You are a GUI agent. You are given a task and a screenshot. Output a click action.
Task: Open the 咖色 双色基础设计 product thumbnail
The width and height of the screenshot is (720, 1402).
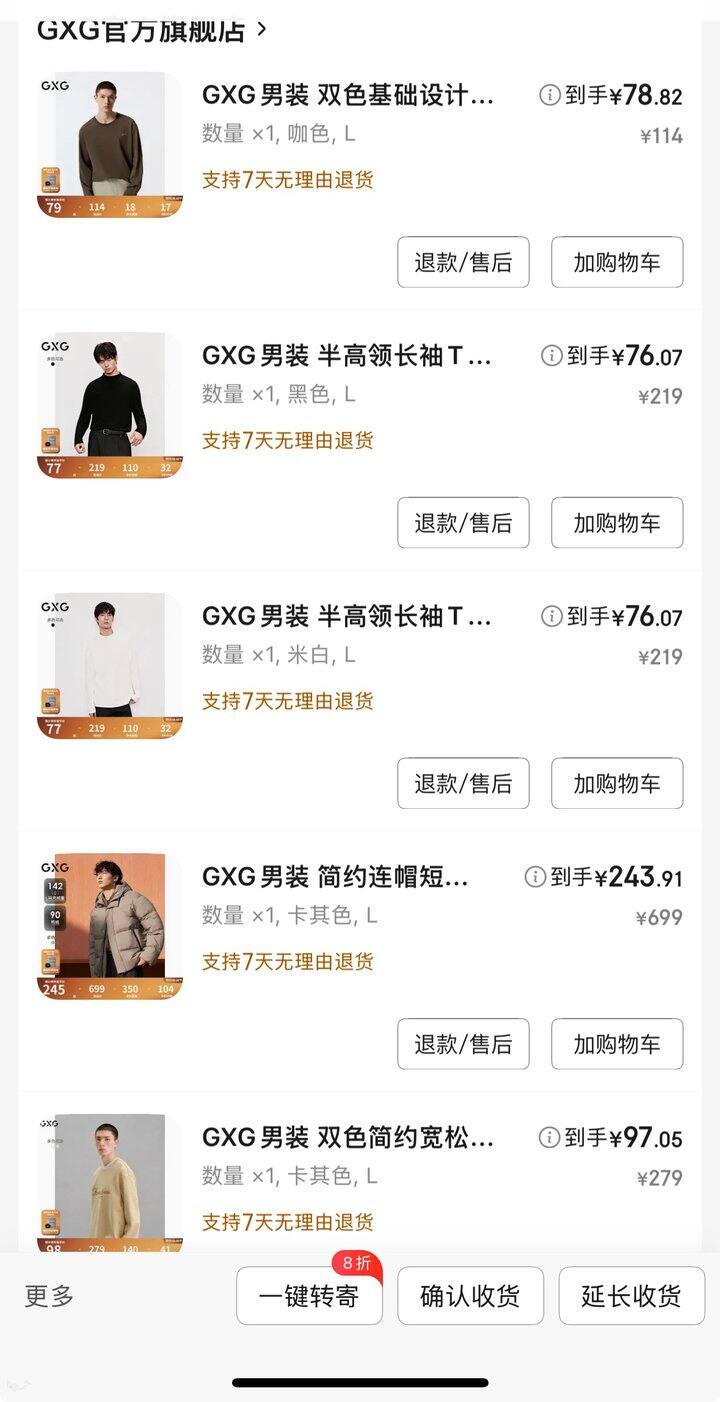[110, 145]
